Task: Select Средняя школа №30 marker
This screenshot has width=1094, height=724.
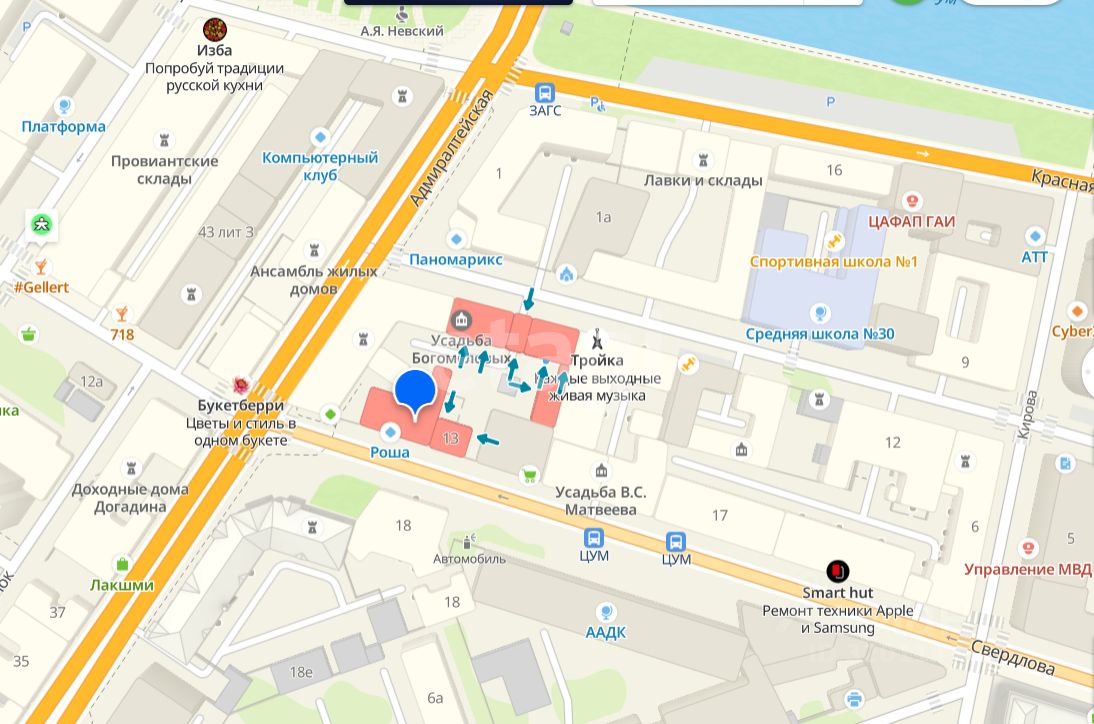Action: click(x=820, y=313)
